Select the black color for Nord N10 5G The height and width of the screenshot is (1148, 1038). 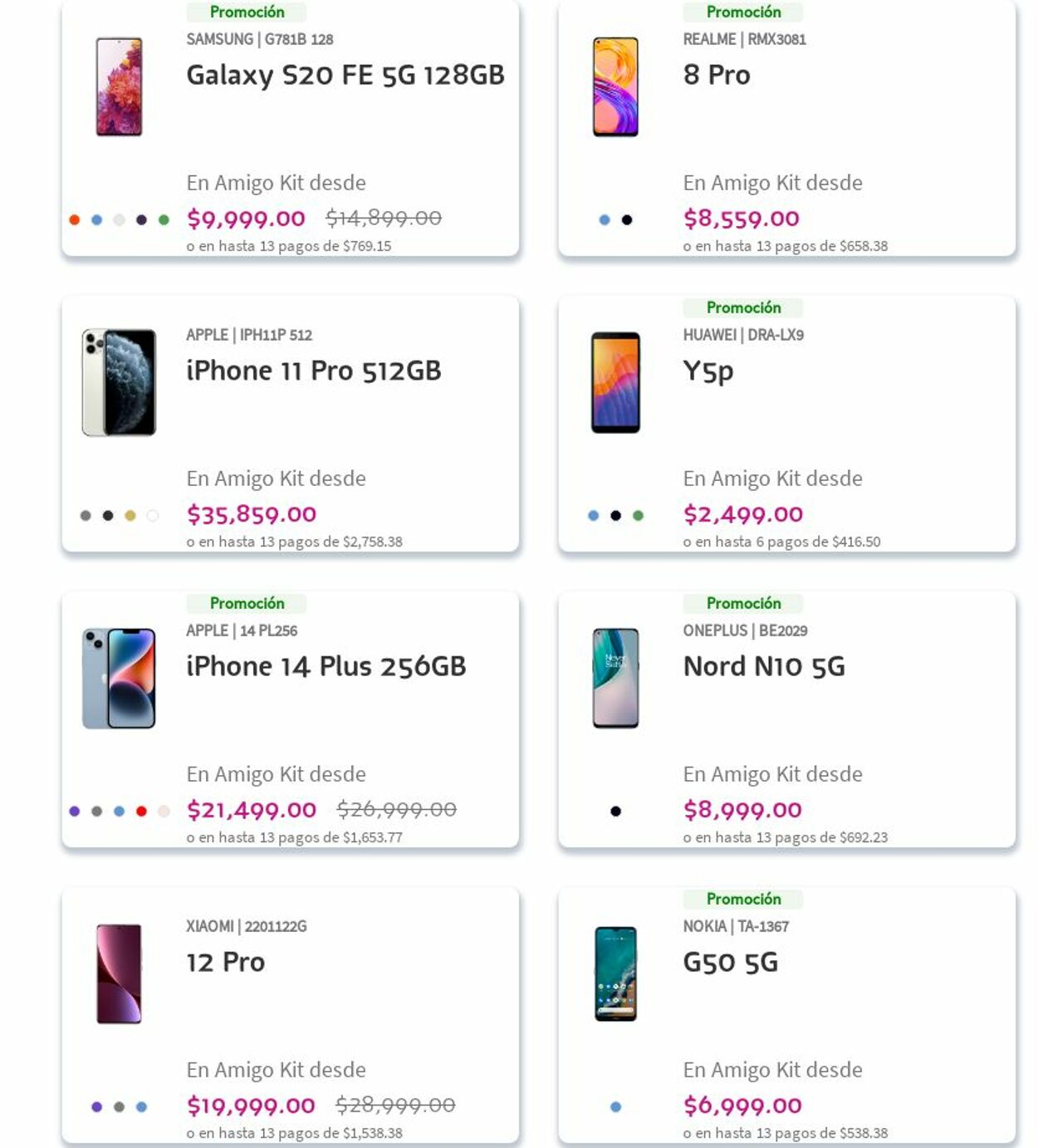point(615,812)
